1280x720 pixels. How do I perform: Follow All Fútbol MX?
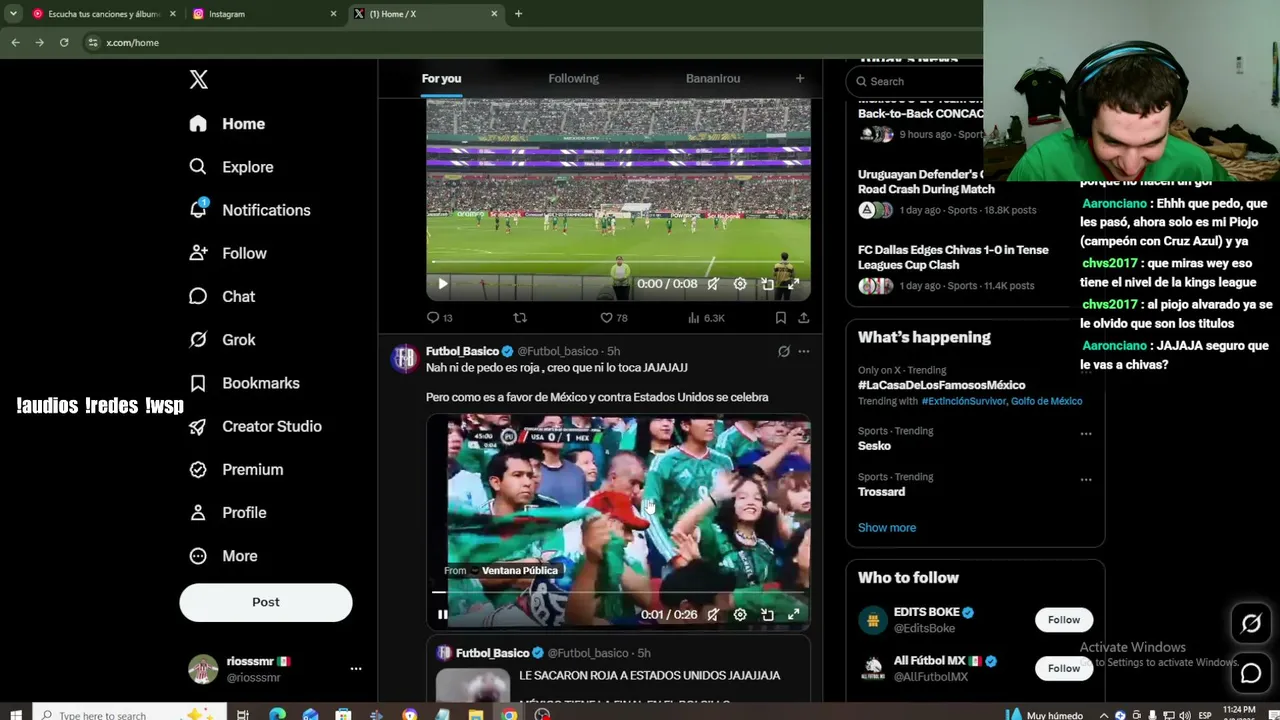(1064, 668)
